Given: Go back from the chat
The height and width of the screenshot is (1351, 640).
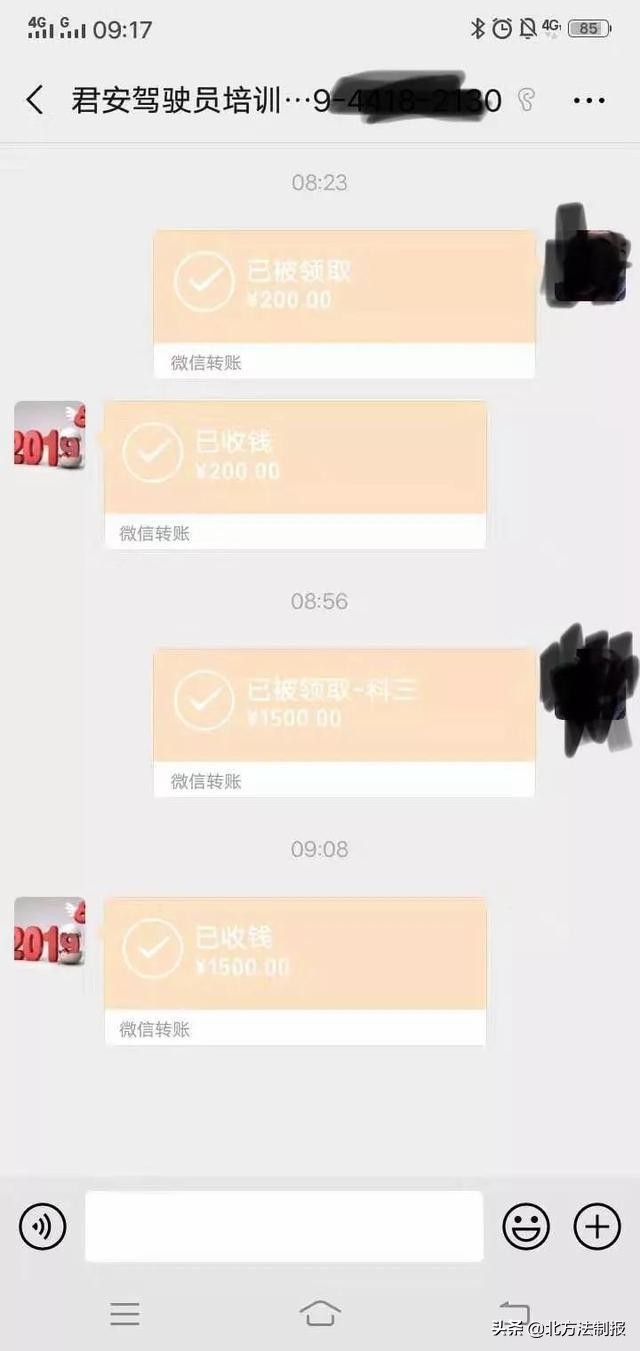Looking at the screenshot, I should click(x=35, y=100).
